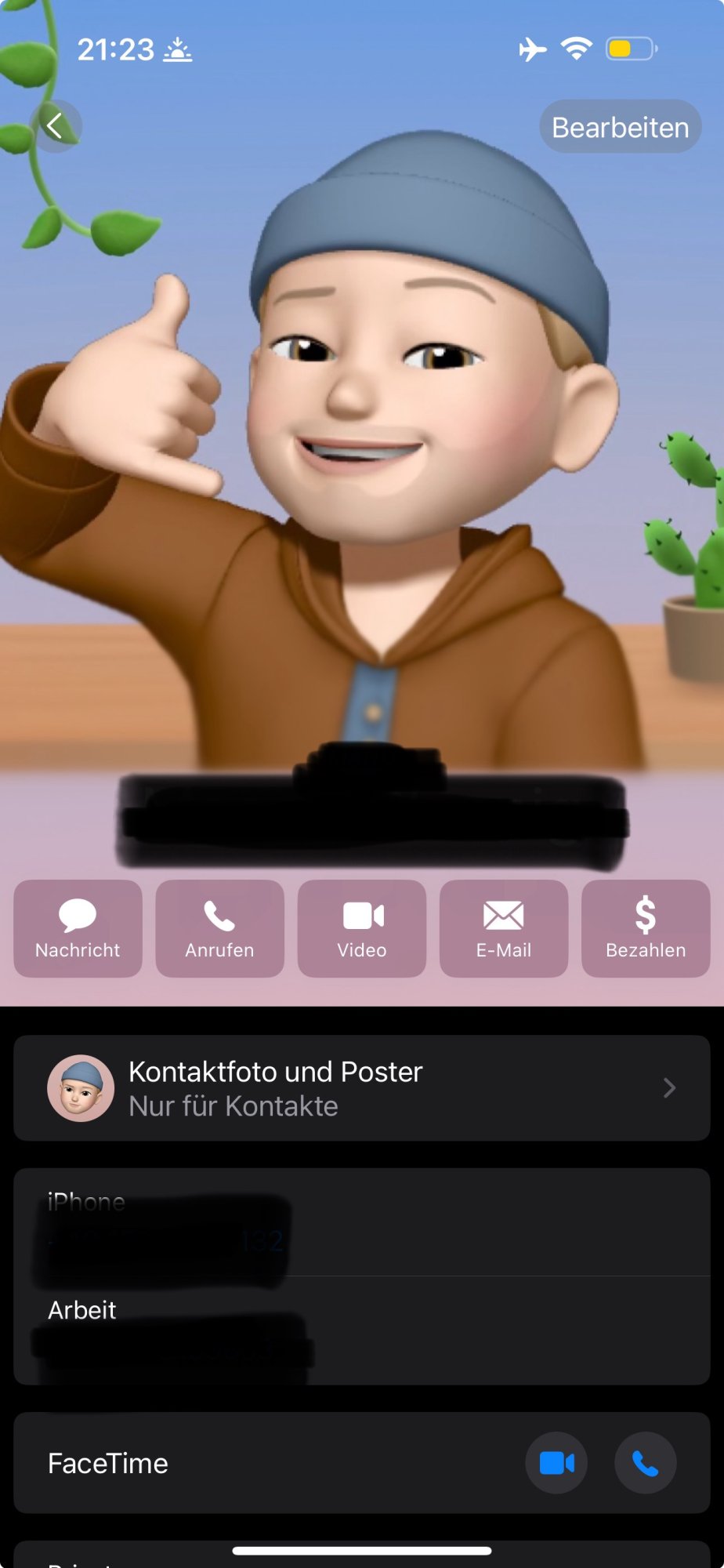
Task: Call the contact with Anrufen
Action: (219, 929)
